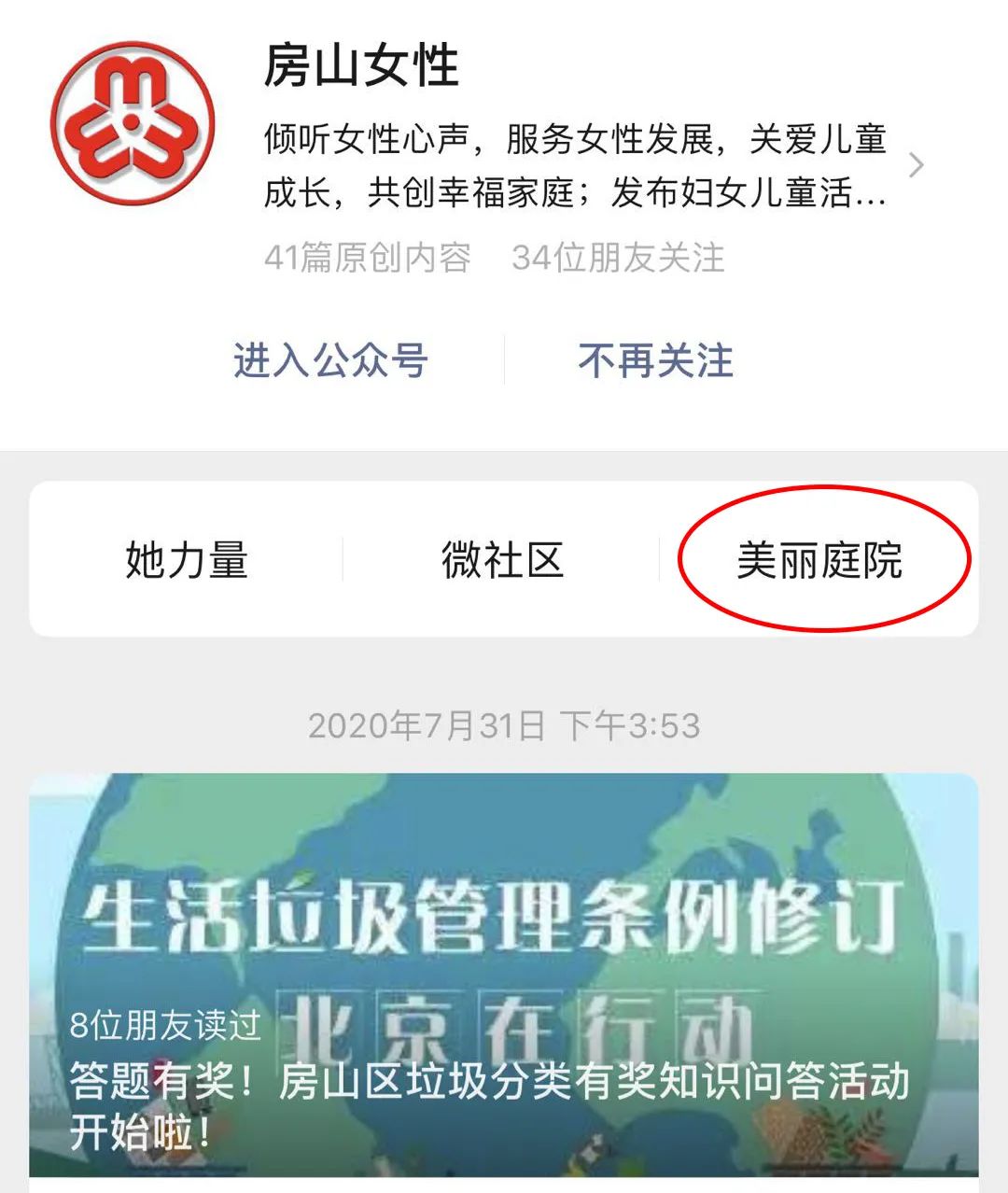Open the 房山女性 account details chevron
The height and width of the screenshot is (1193, 1008).
pos(917,166)
